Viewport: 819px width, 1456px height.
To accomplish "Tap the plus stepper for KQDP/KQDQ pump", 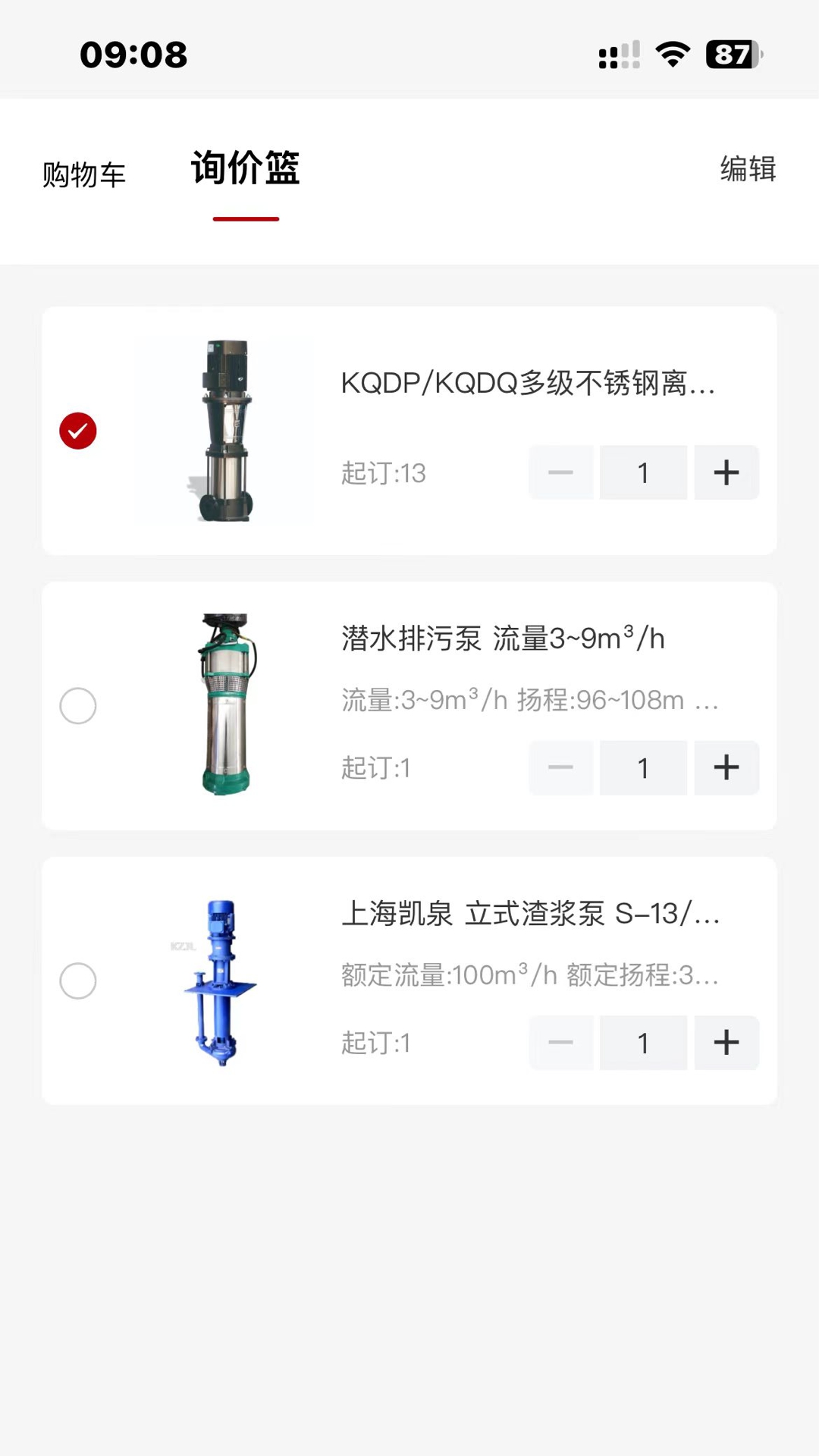I will pyautogui.click(x=726, y=472).
